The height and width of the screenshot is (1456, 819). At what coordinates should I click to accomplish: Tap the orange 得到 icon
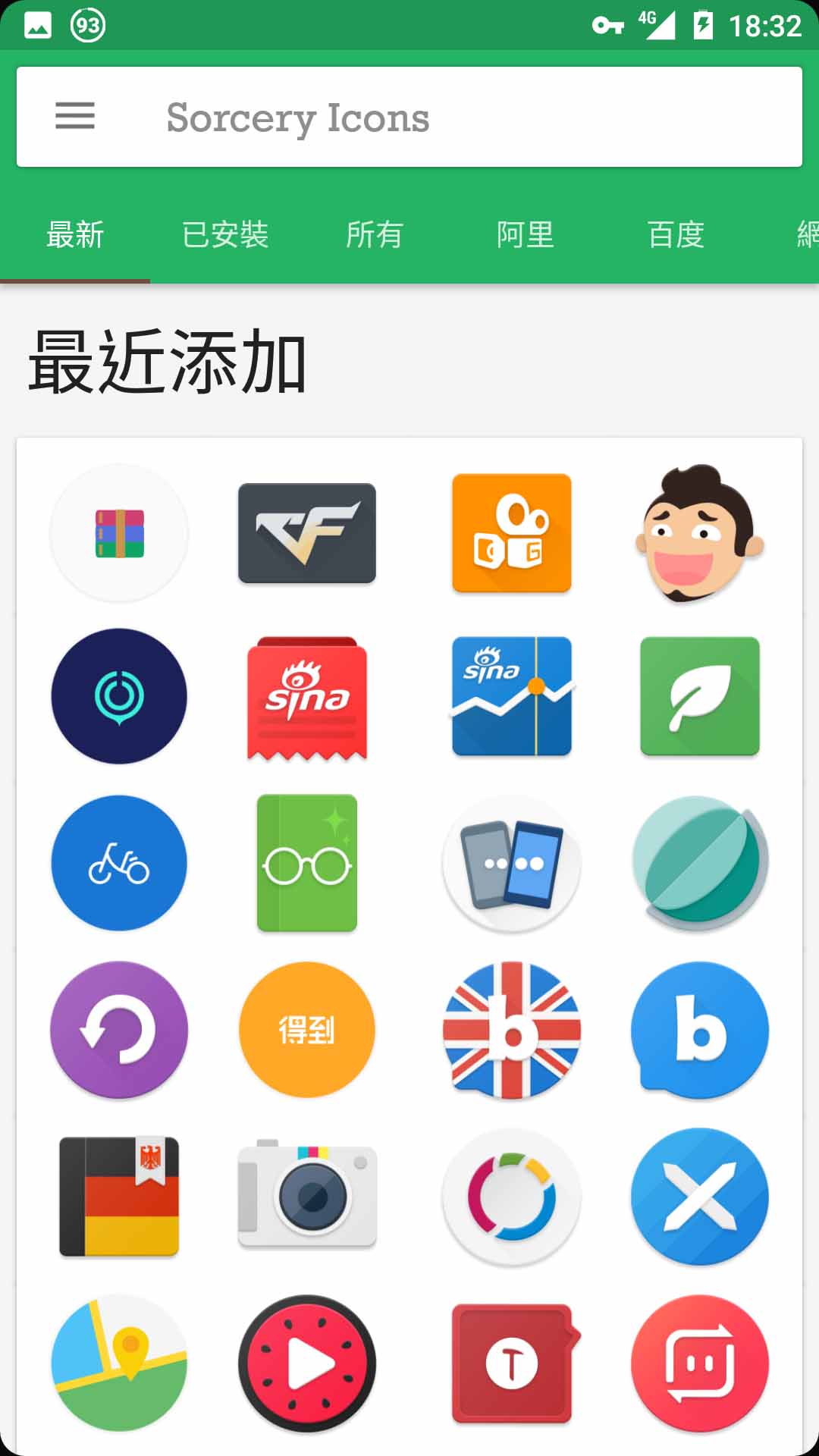(x=307, y=1030)
